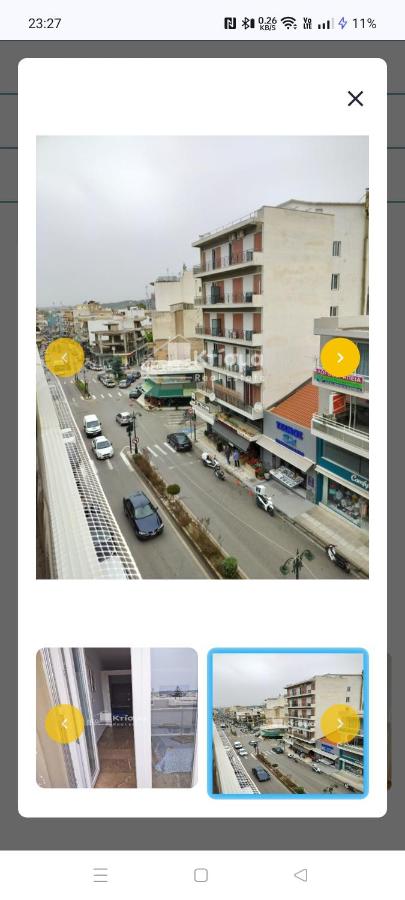Show the next photo in the main viewer
405x900 pixels.
(x=340, y=358)
